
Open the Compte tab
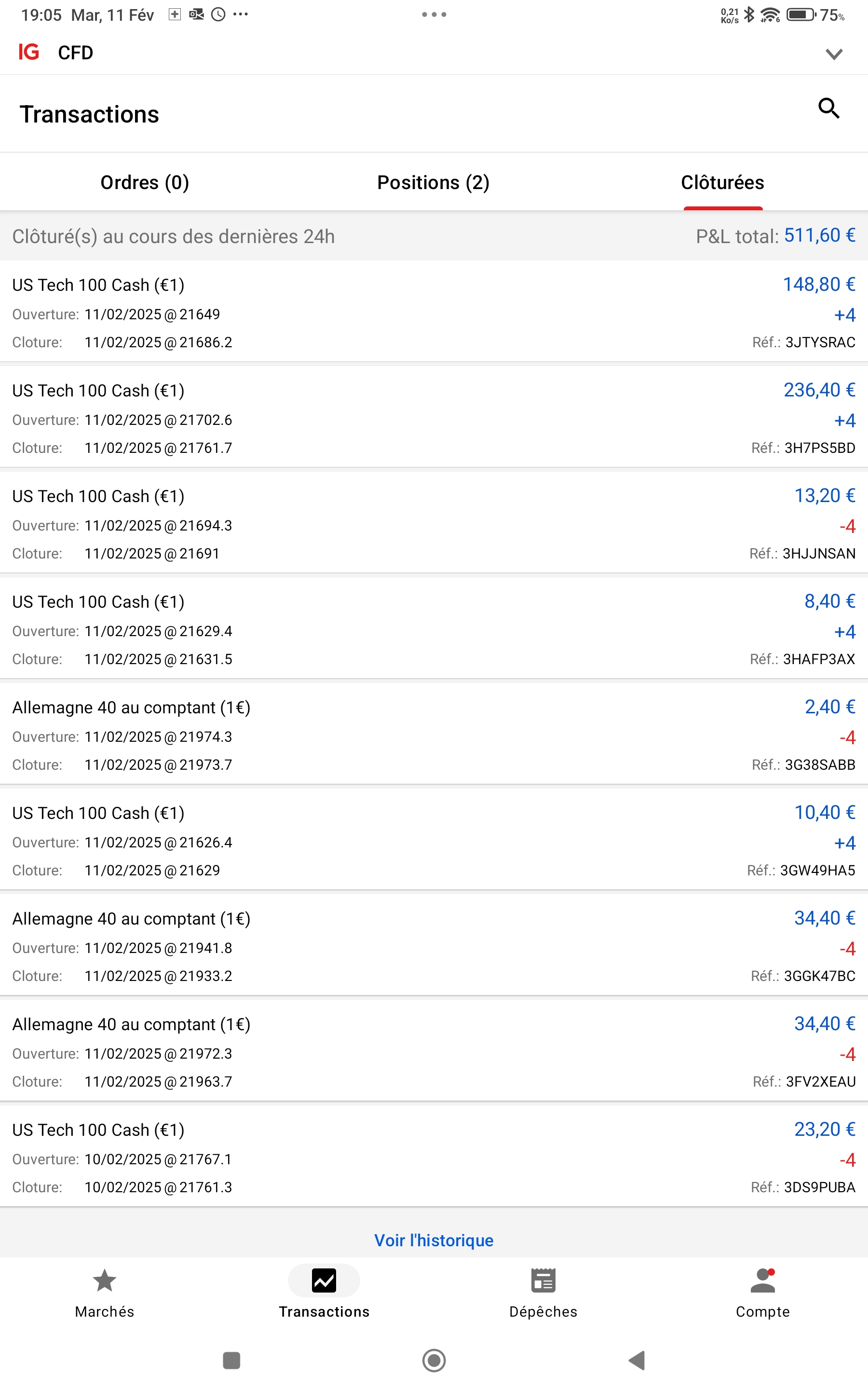click(762, 1292)
